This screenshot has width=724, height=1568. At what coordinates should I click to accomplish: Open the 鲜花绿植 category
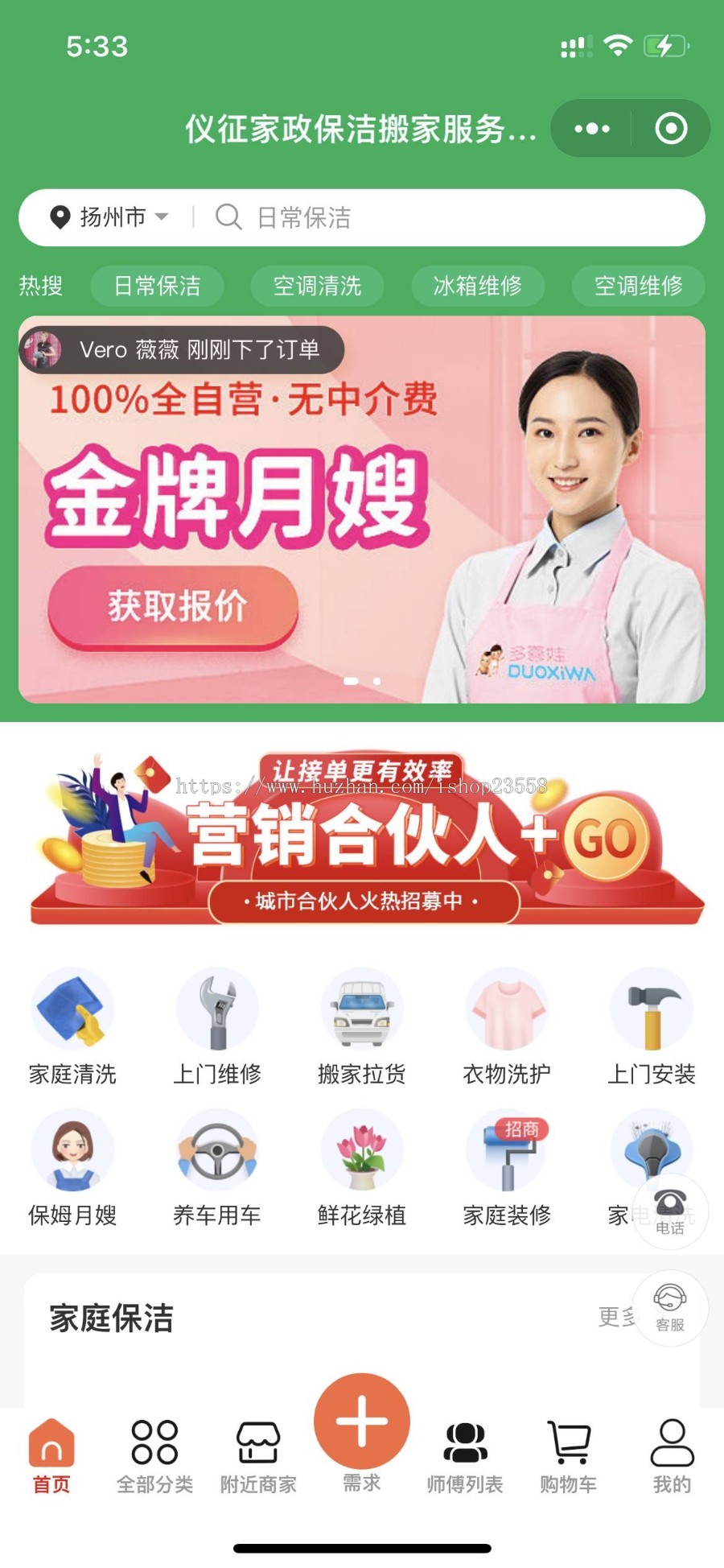click(362, 1169)
